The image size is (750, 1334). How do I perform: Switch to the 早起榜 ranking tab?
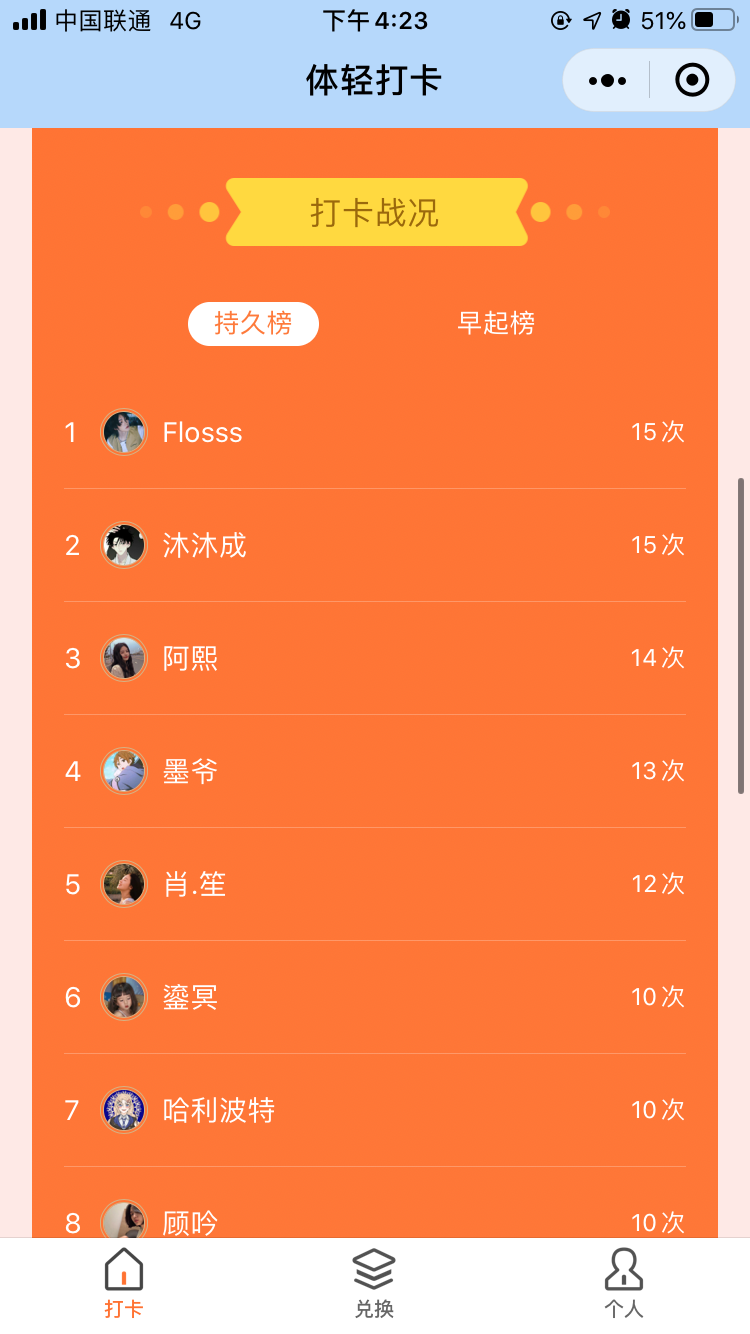(x=496, y=323)
